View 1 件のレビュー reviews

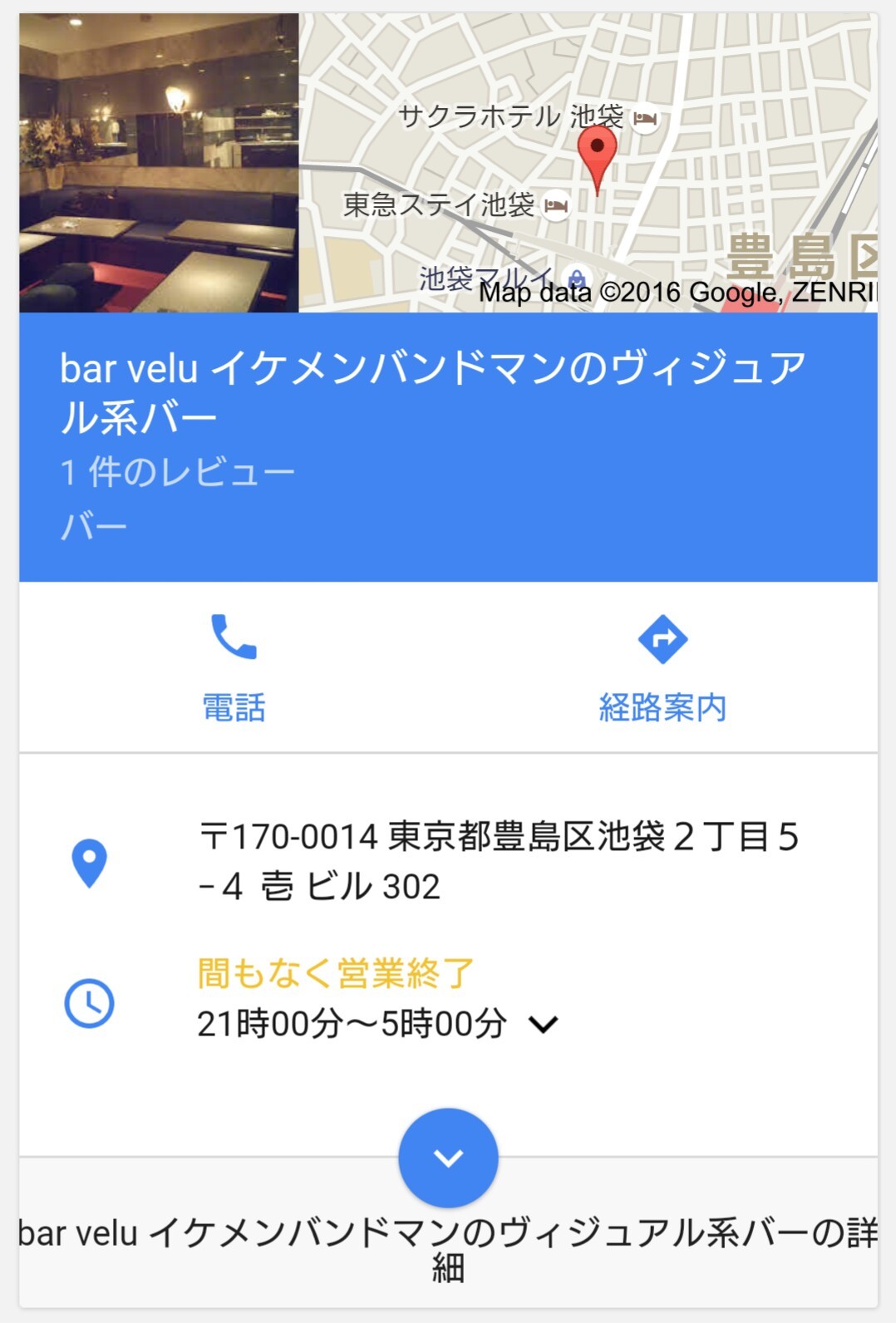pyautogui.click(x=178, y=473)
